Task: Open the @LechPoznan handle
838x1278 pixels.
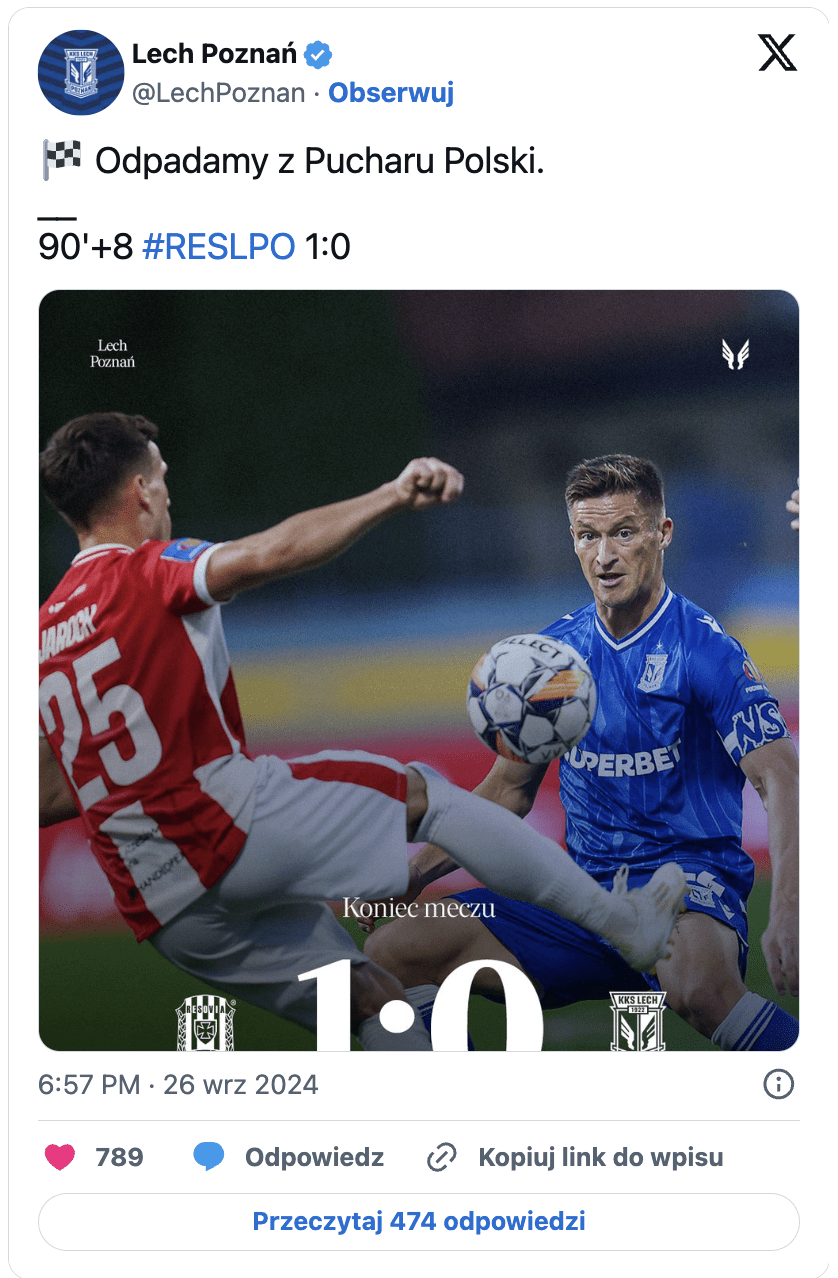Action: 219,93
